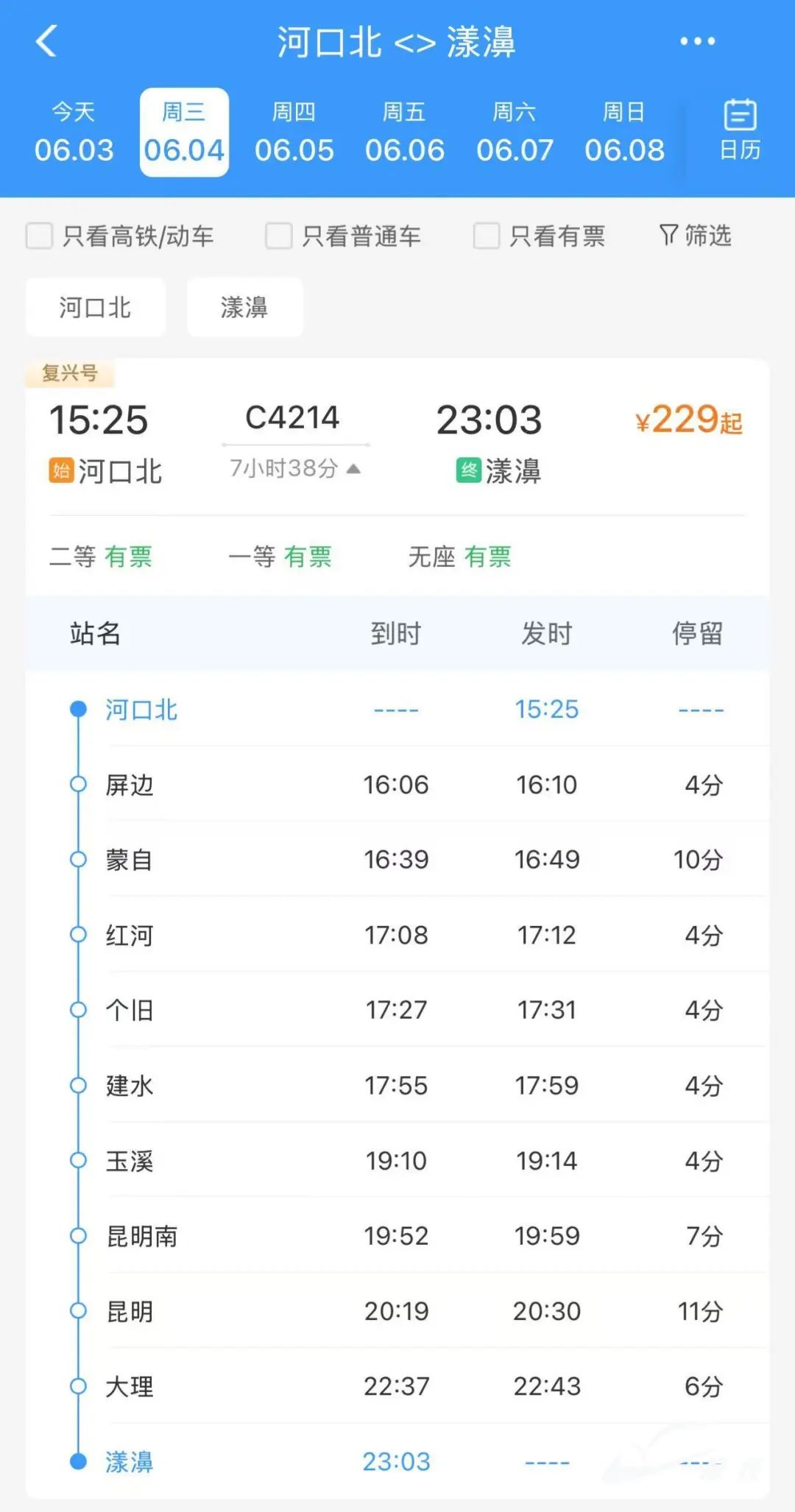
Task: Click the selected 周三 06.04 date highlight
Action: 184,131
